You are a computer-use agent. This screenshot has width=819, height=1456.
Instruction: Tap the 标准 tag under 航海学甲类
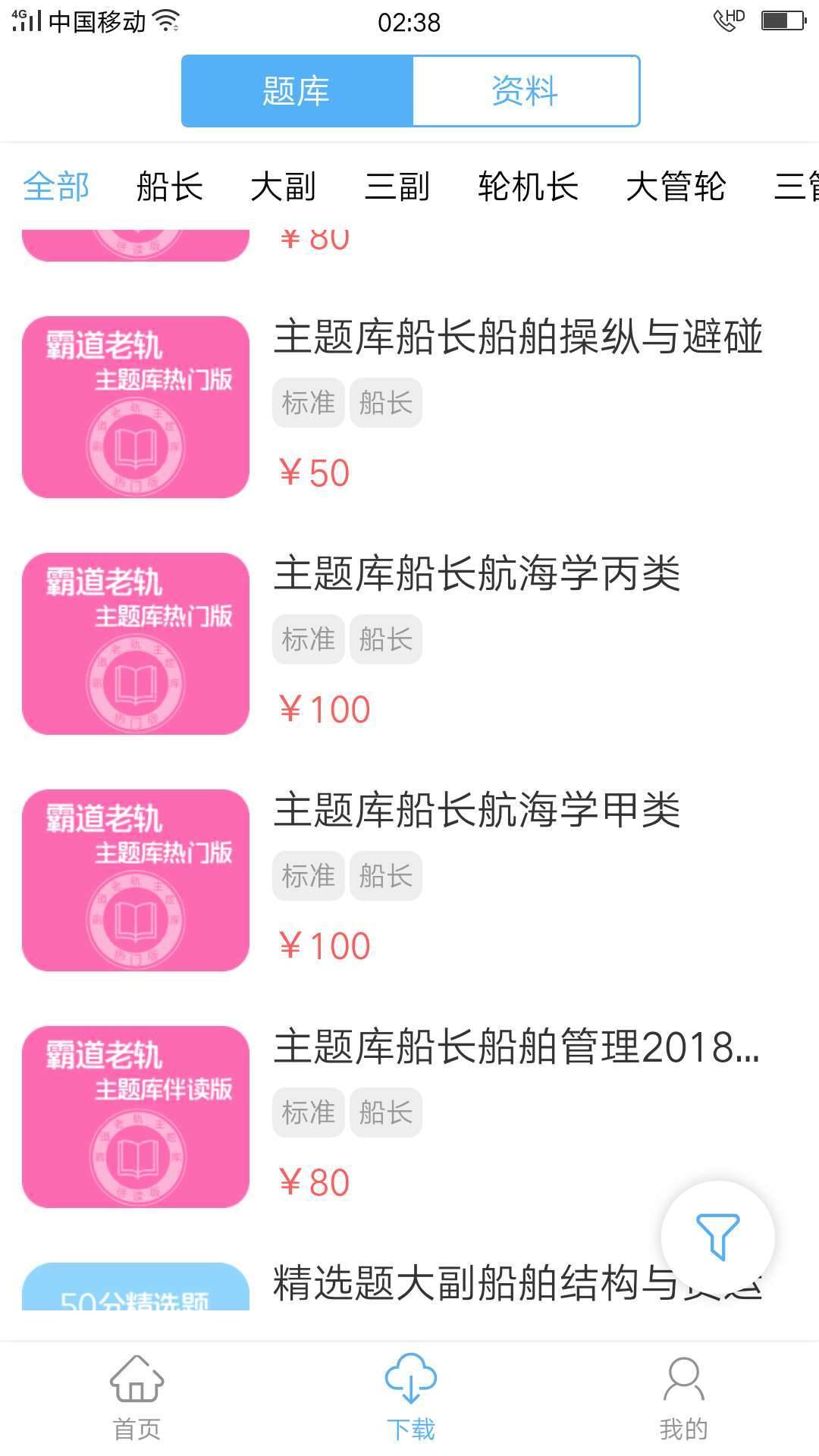point(307,876)
